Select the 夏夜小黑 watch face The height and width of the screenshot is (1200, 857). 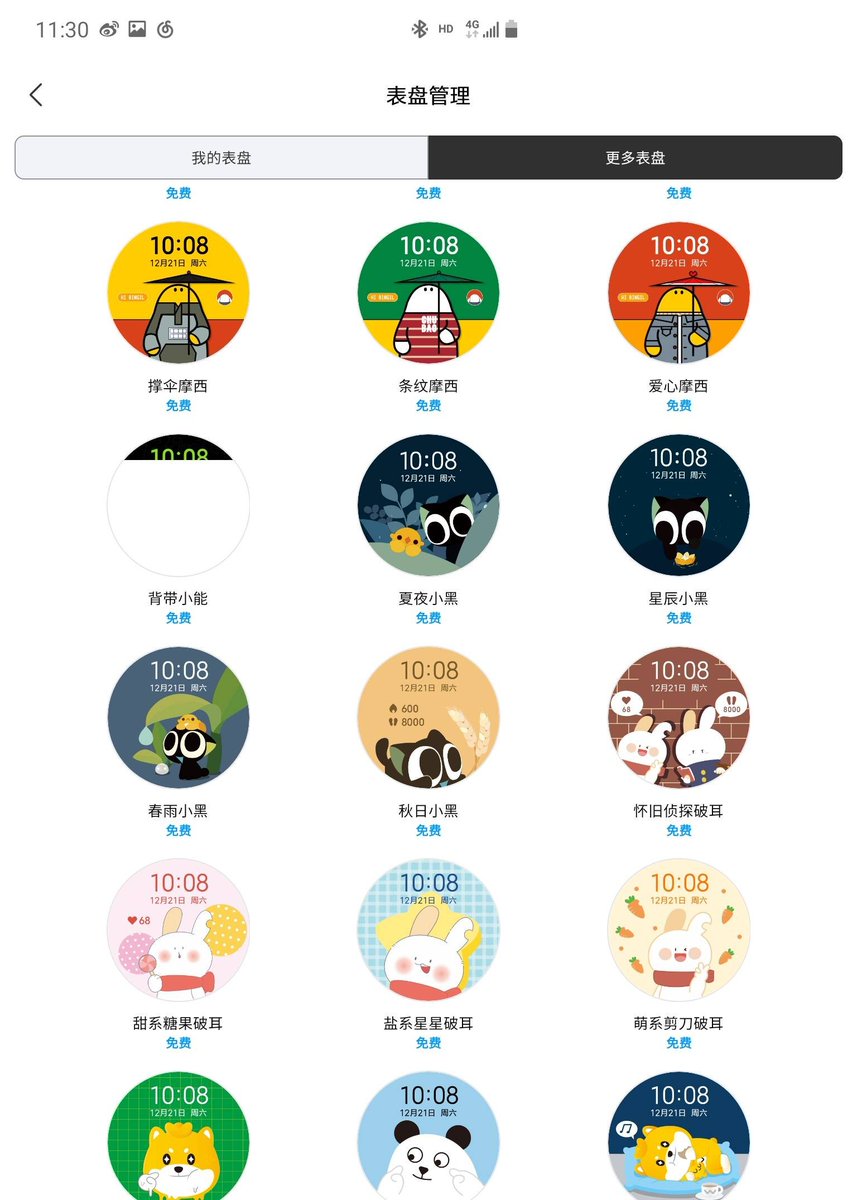pos(428,505)
